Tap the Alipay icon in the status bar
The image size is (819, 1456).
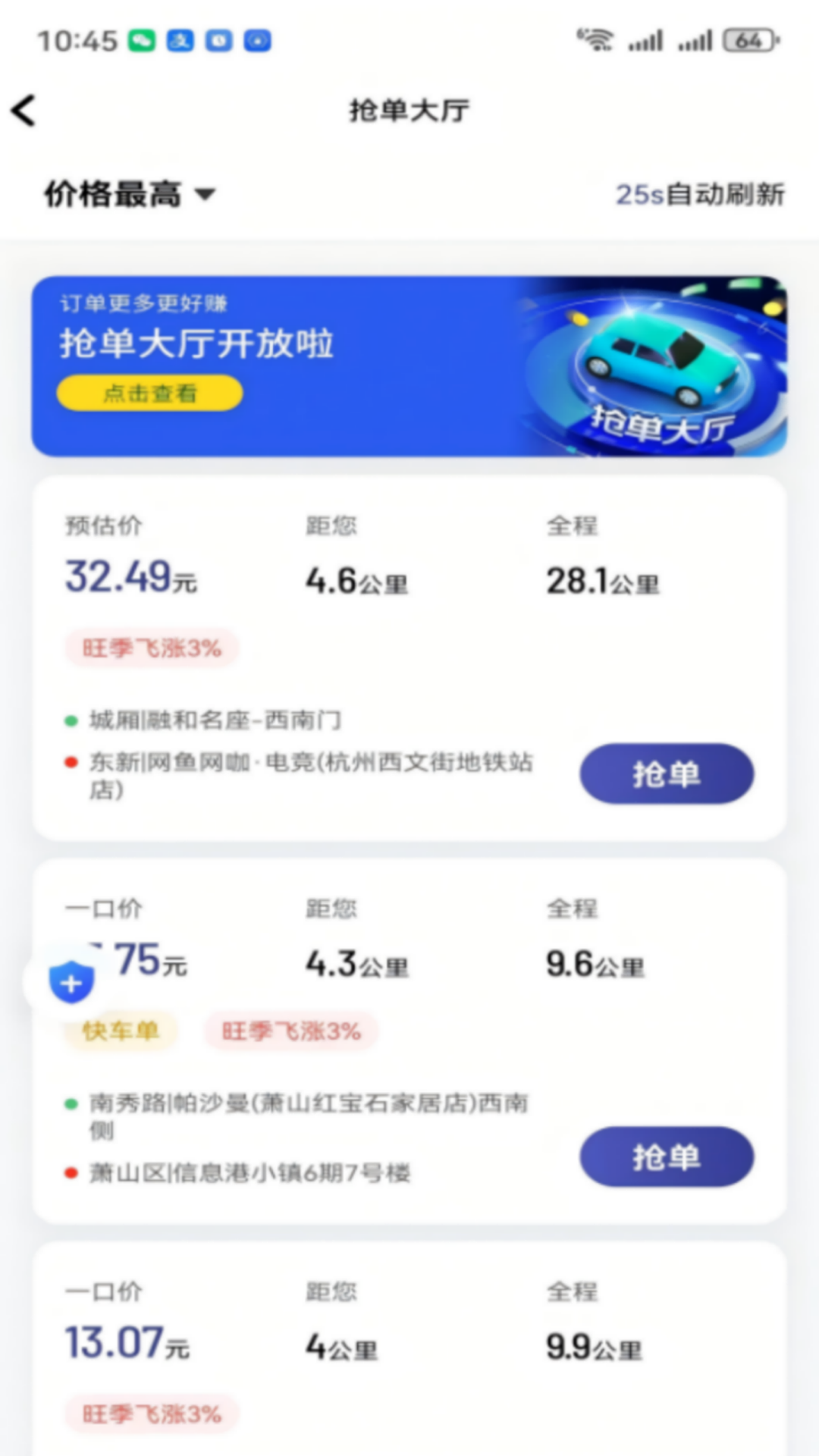(x=179, y=41)
